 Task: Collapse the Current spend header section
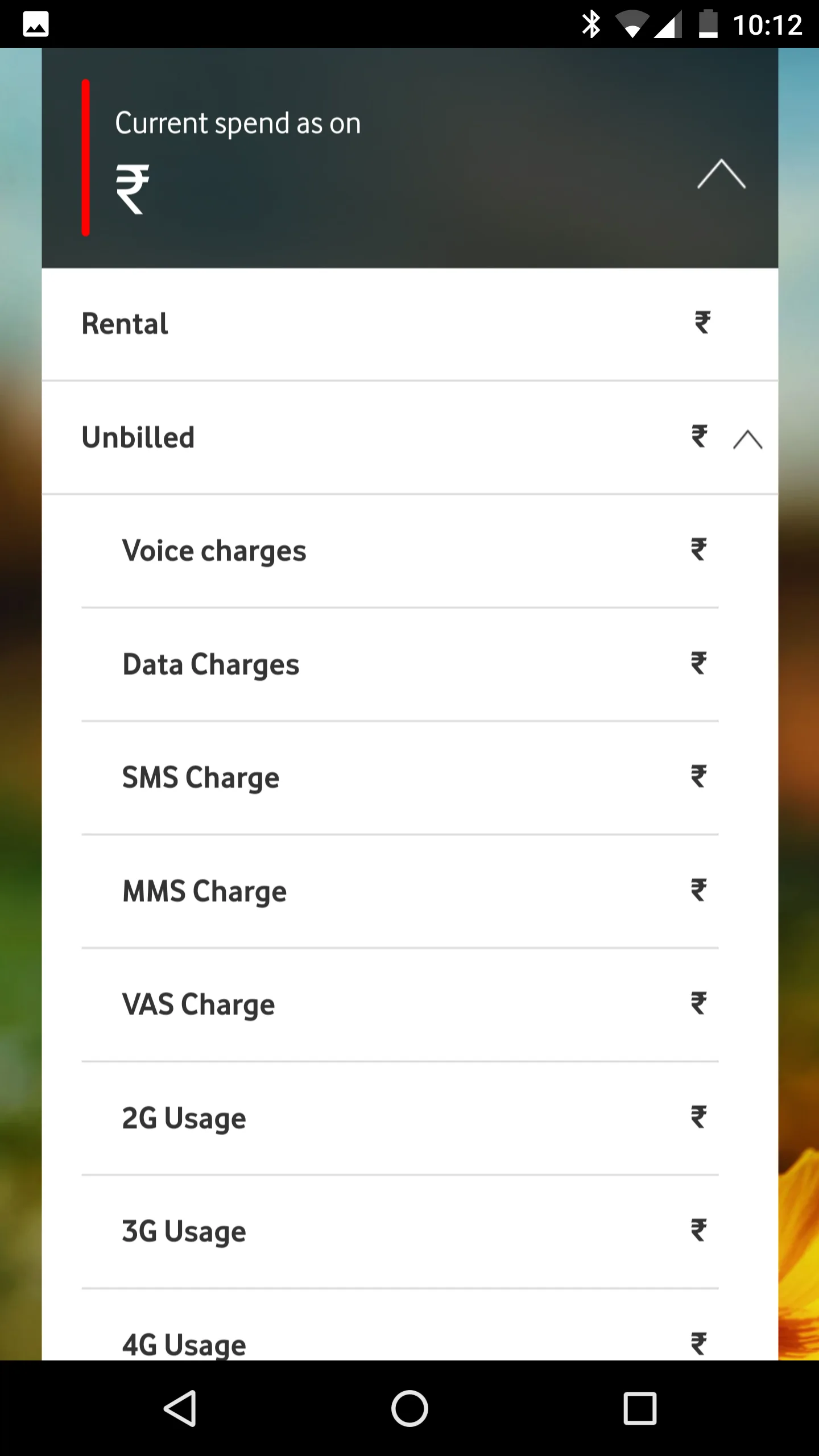[x=721, y=174]
